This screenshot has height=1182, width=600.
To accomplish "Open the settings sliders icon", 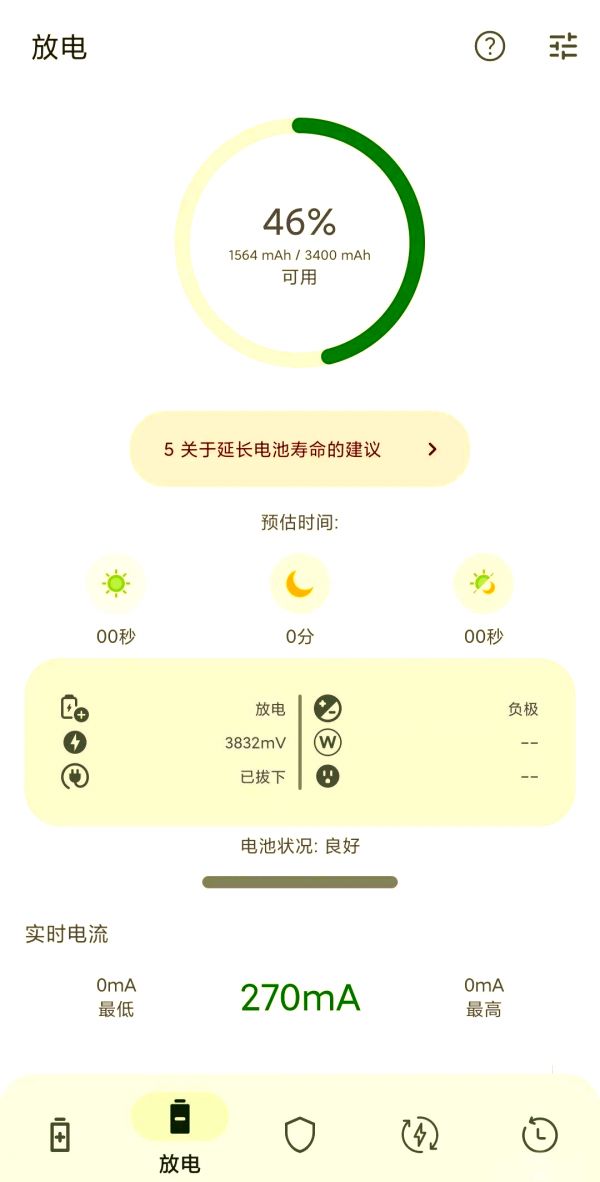I will (x=563, y=46).
